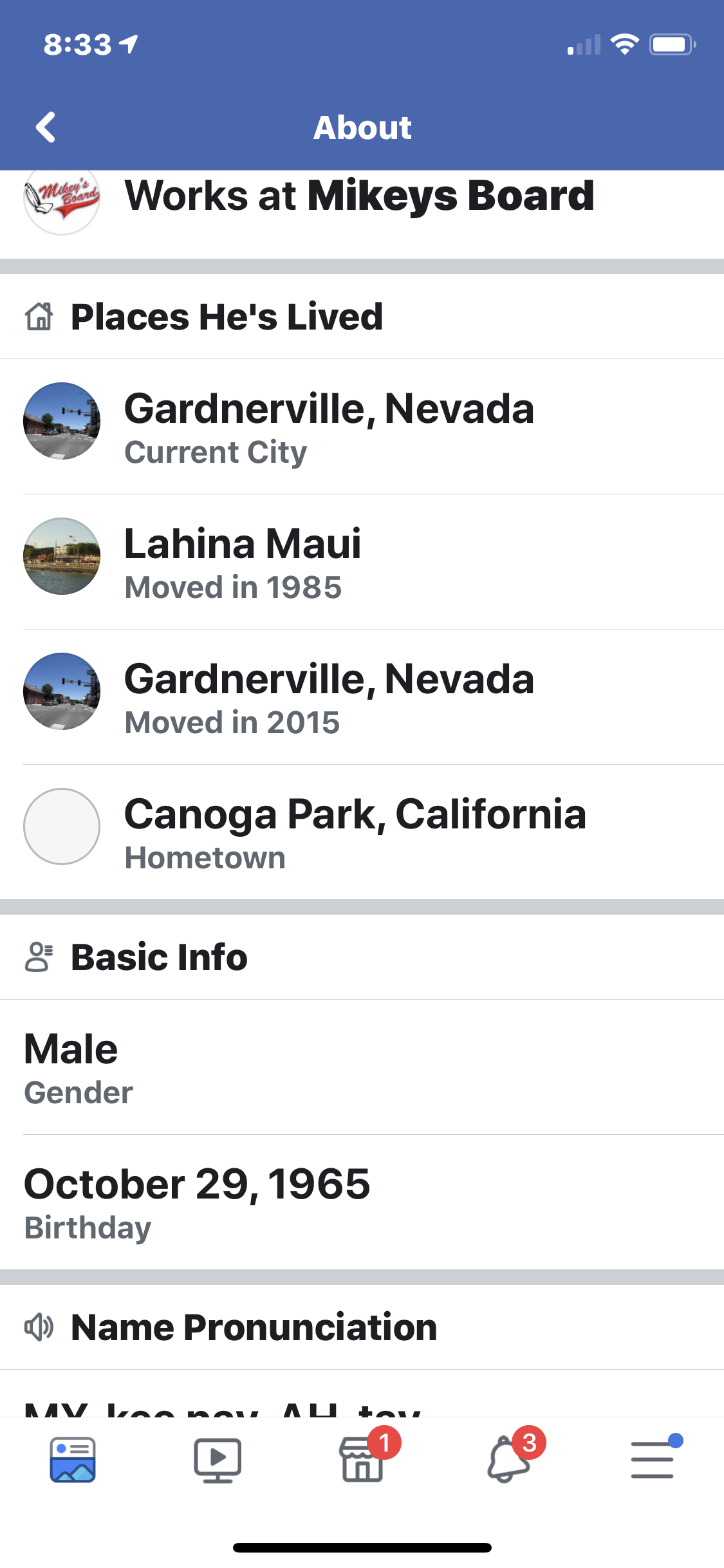Switch to the Watch video tab

click(x=218, y=1459)
